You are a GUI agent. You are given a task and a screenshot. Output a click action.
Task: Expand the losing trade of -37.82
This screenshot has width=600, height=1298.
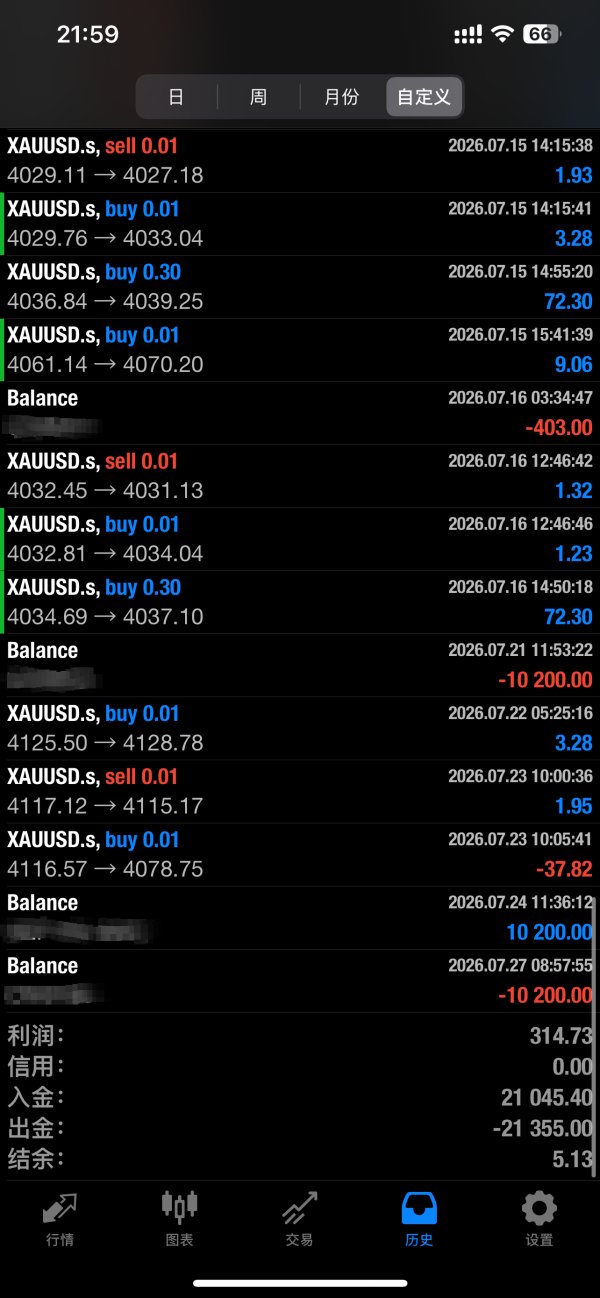(x=300, y=855)
